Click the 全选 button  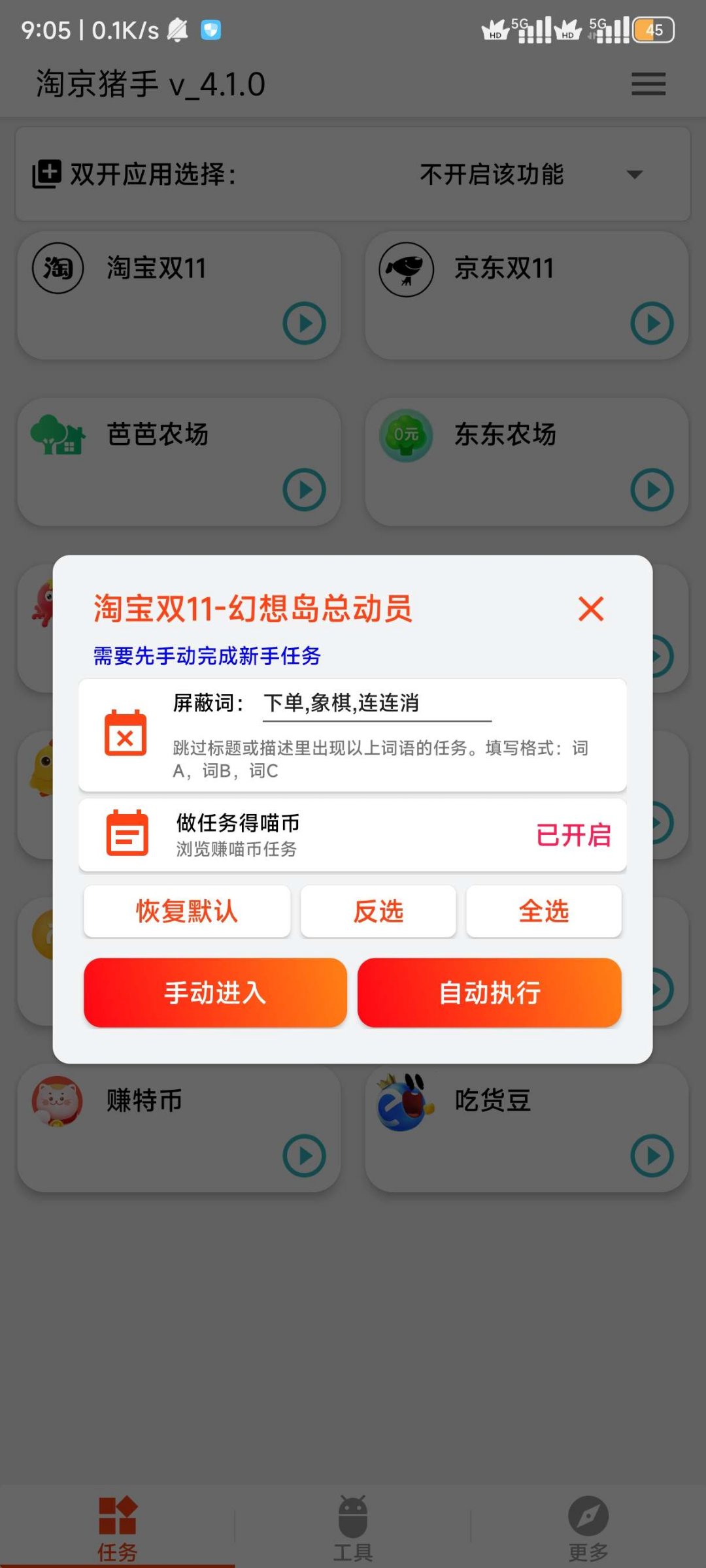pyautogui.click(x=544, y=912)
